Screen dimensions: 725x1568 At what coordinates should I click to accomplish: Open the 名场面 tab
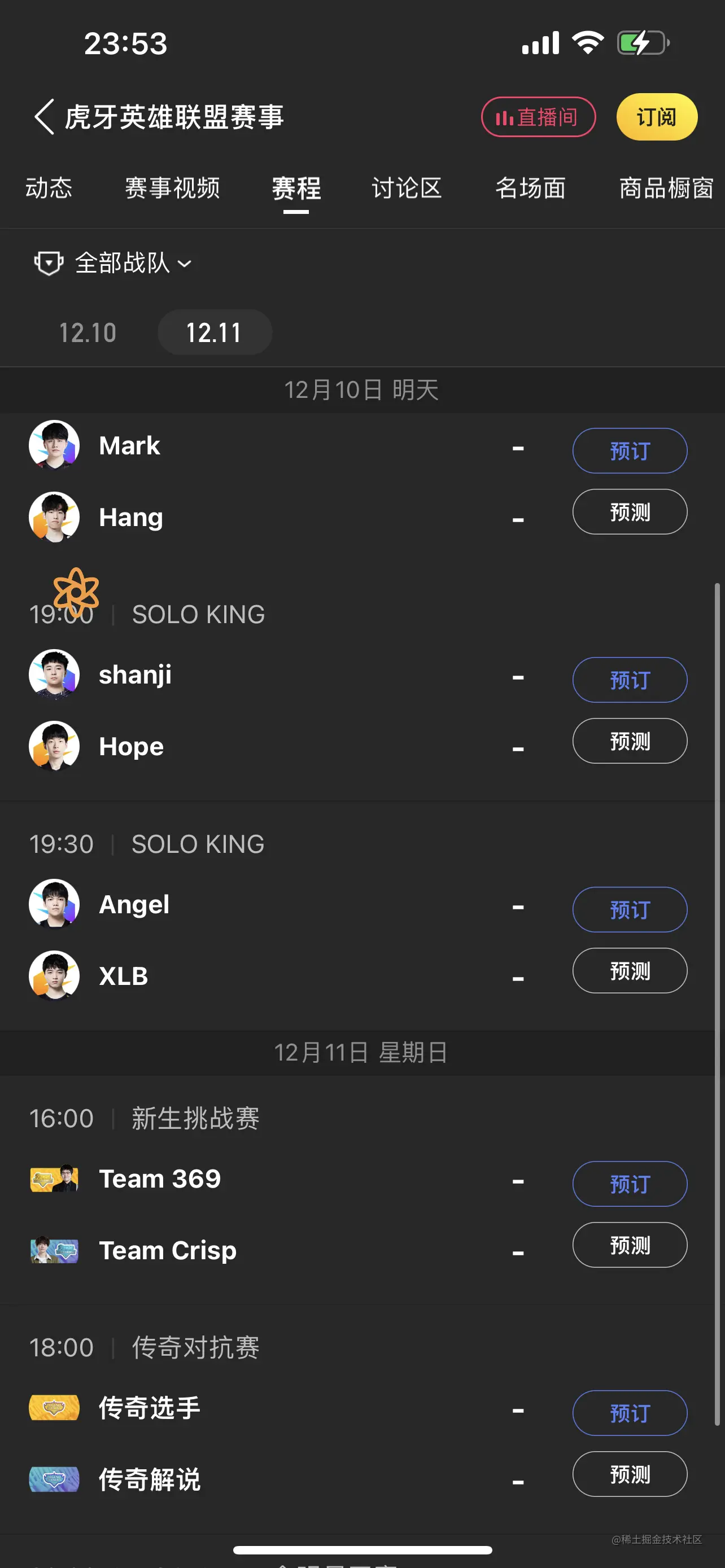pyautogui.click(x=530, y=189)
